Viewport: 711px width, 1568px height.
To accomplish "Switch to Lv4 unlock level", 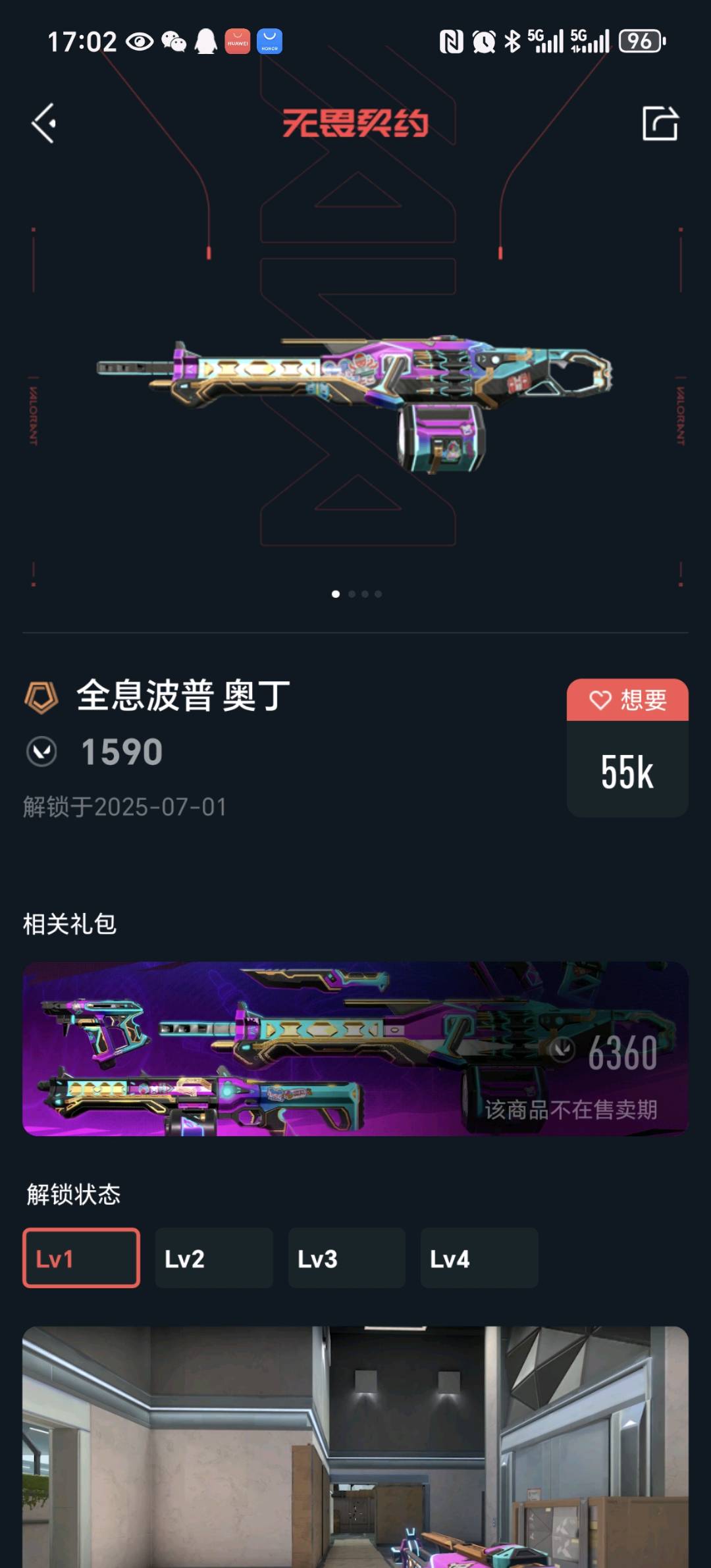I will click(479, 1258).
